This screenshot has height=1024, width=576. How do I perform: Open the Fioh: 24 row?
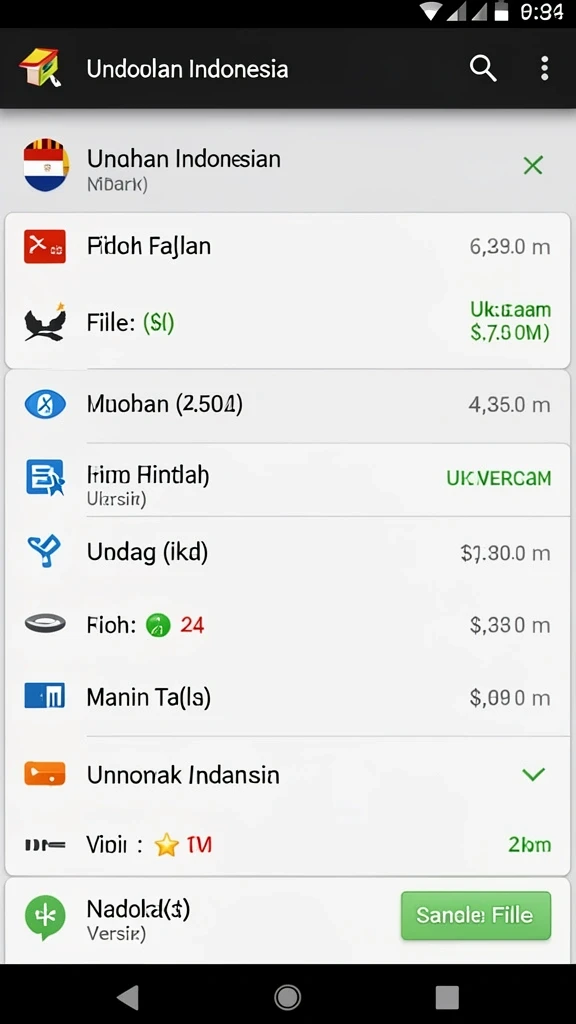pyautogui.click(x=287, y=626)
